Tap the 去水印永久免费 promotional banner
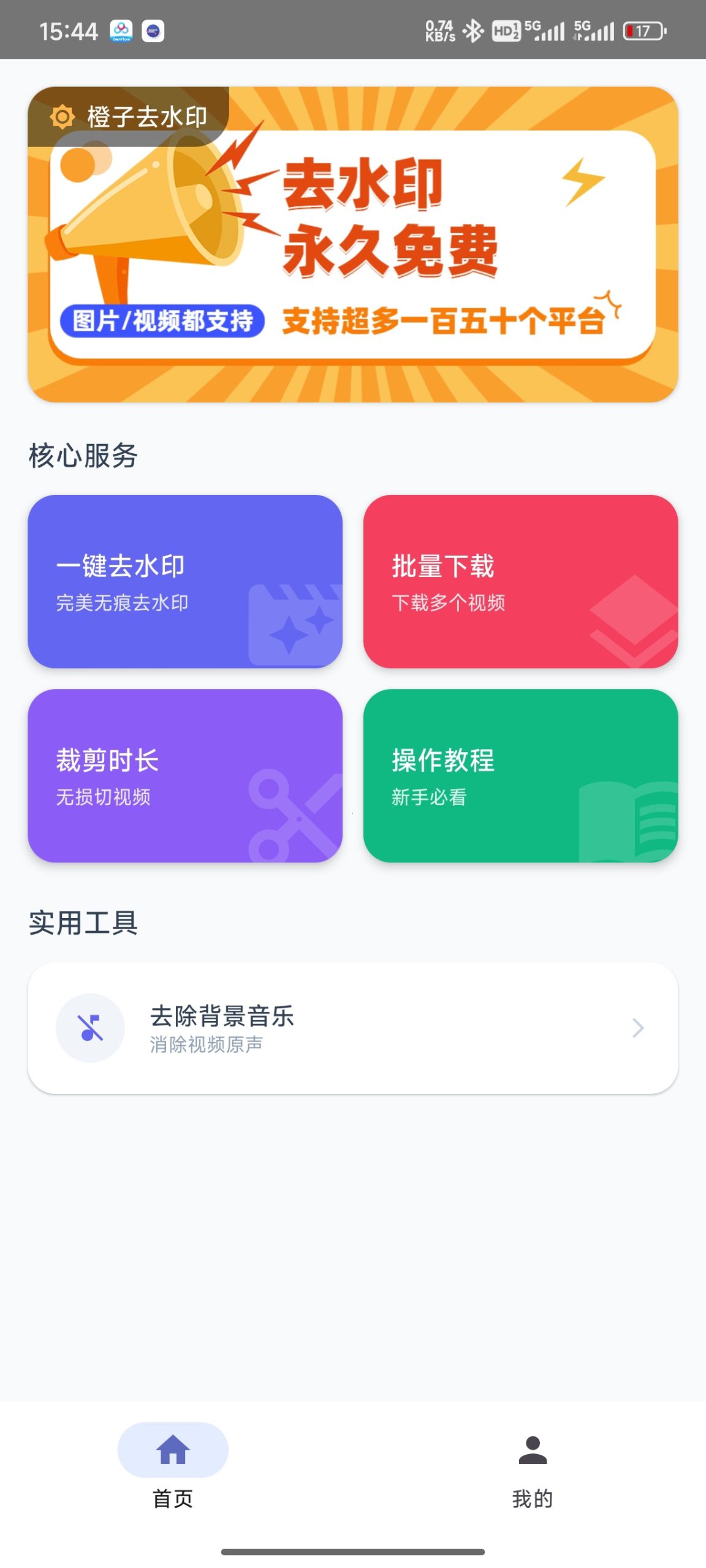 pos(353,245)
